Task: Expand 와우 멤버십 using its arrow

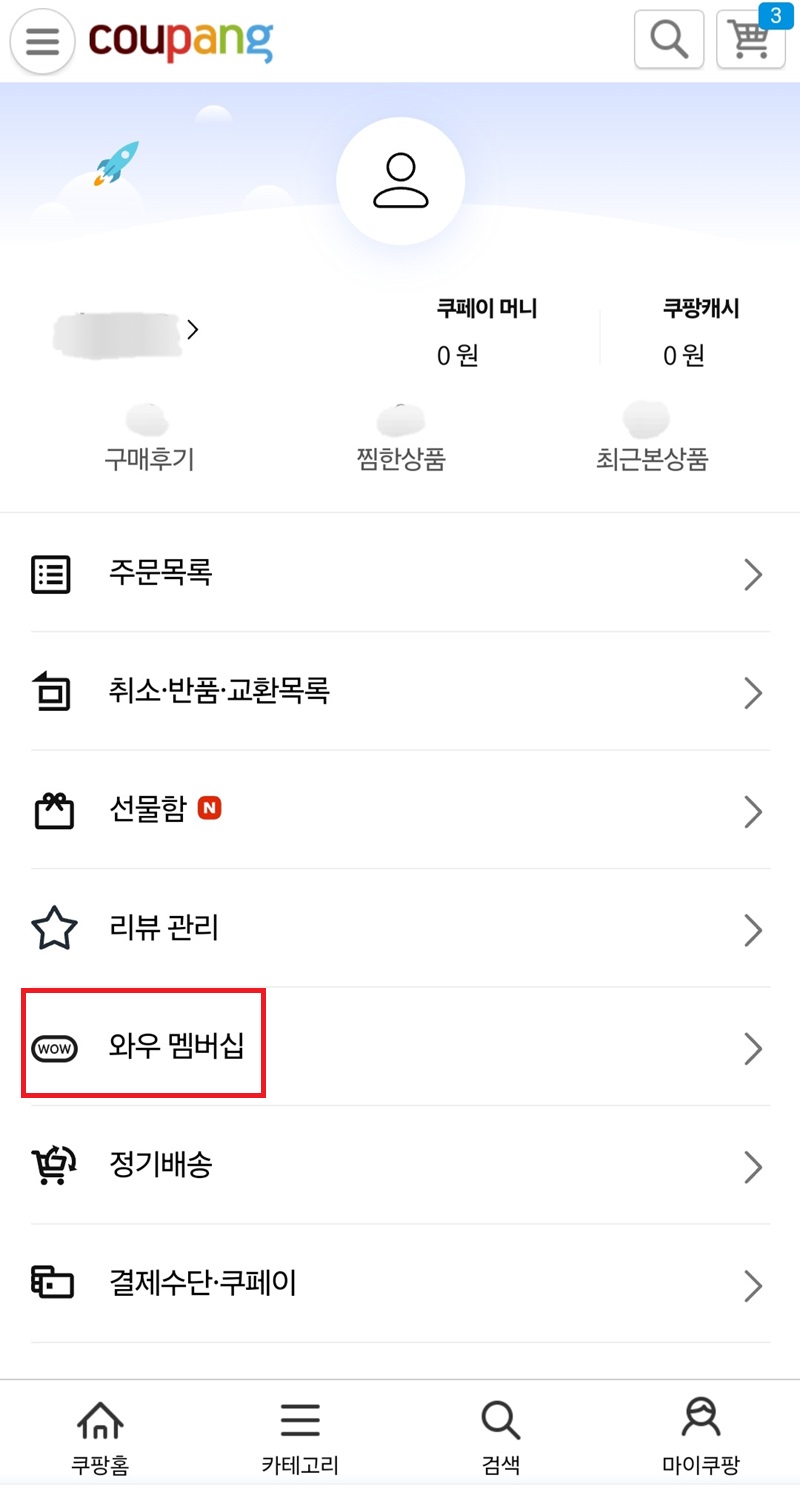Action: 753,1048
